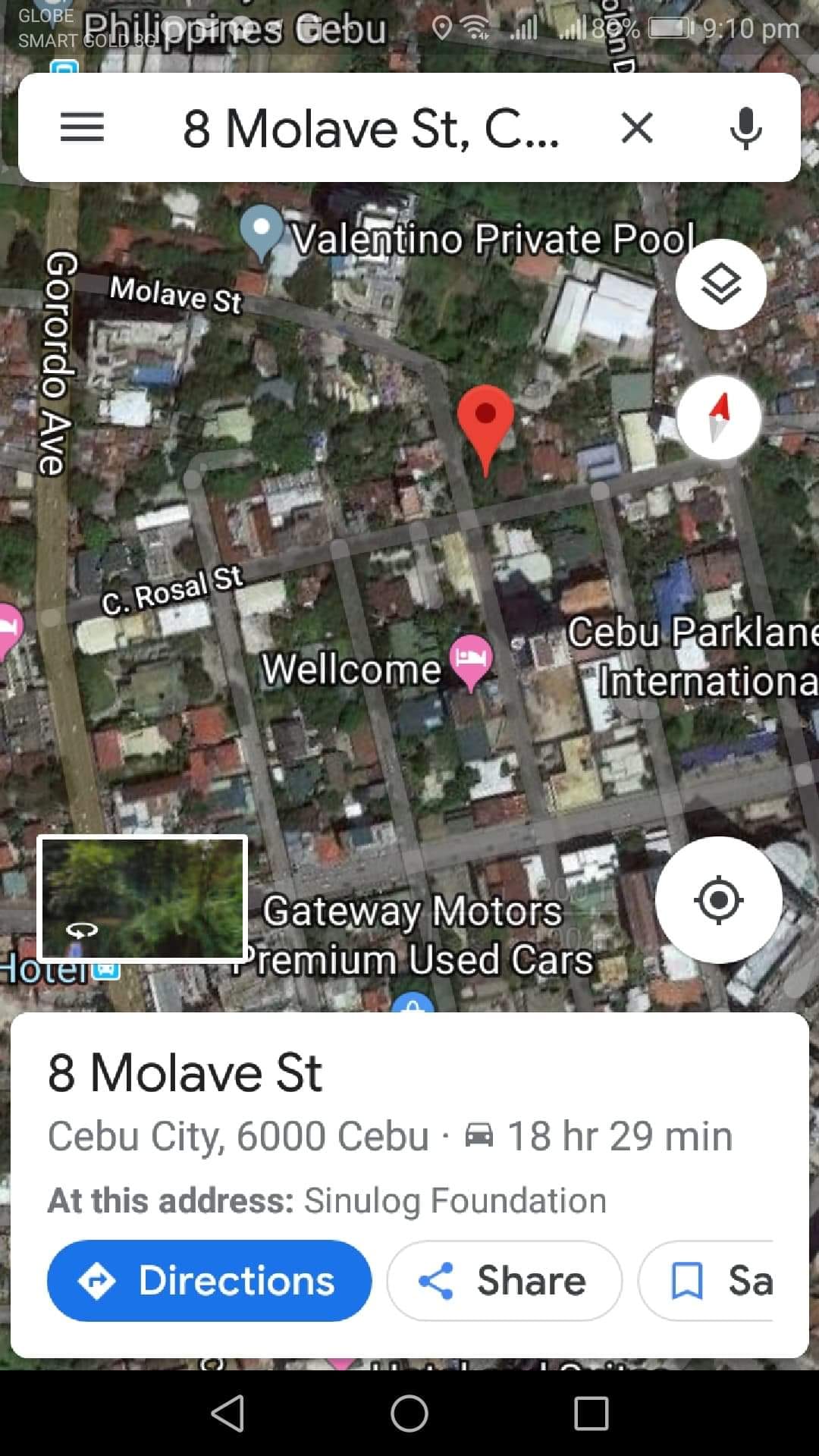Get Directions to 8 Molave St
The image size is (819, 1456).
pos(209,1281)
